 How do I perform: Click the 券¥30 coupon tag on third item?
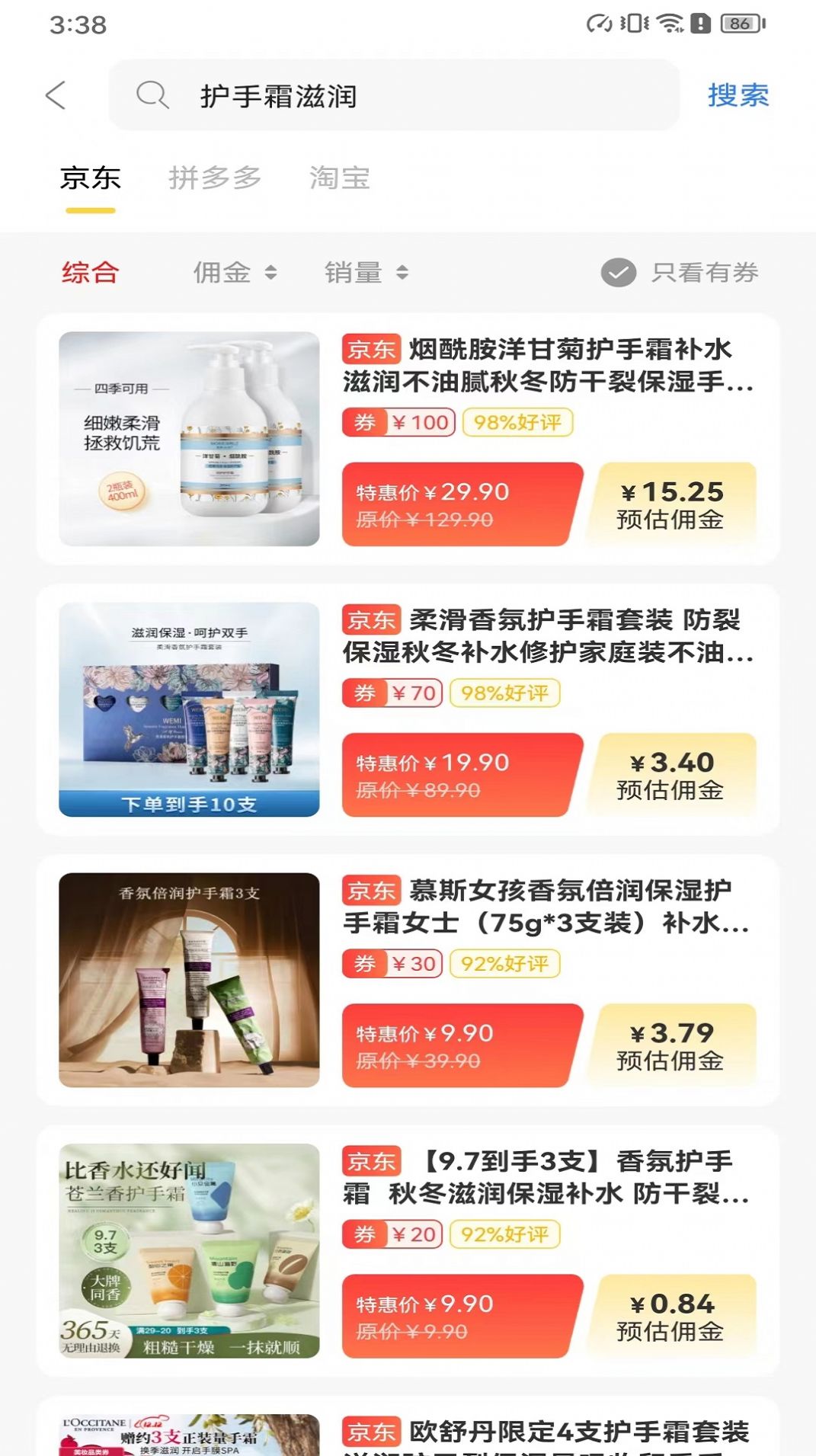391,963
